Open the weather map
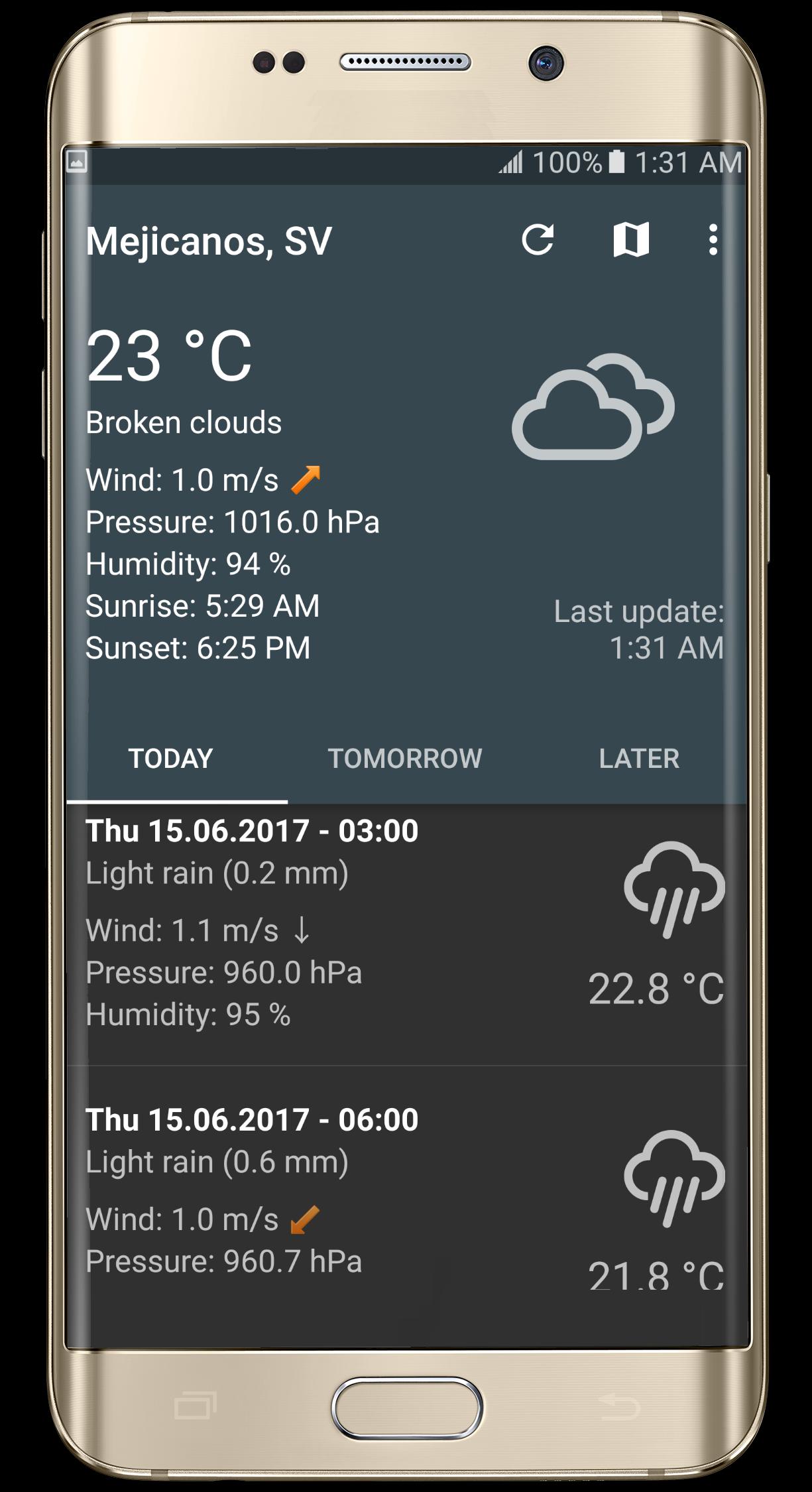 [x=630, y=240]
